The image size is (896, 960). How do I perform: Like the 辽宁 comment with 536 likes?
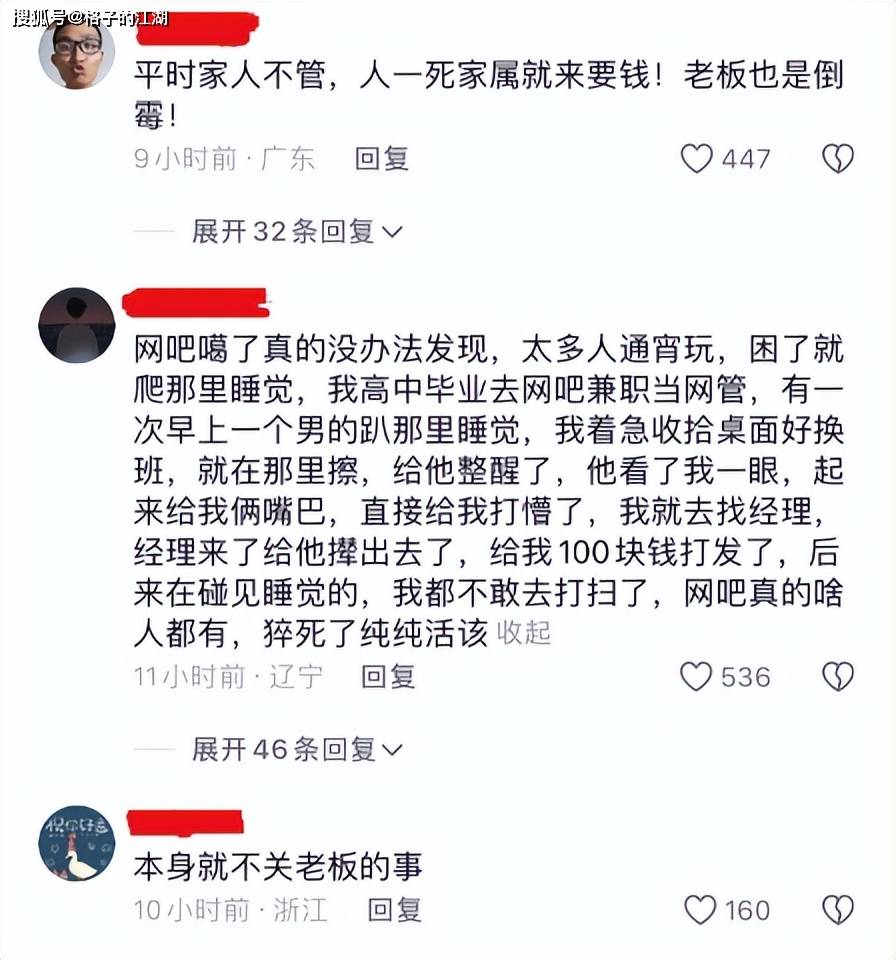pos(696,677)
